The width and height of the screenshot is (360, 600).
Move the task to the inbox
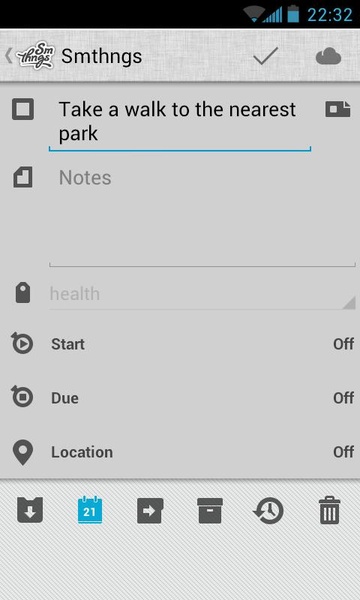point(30,510)
